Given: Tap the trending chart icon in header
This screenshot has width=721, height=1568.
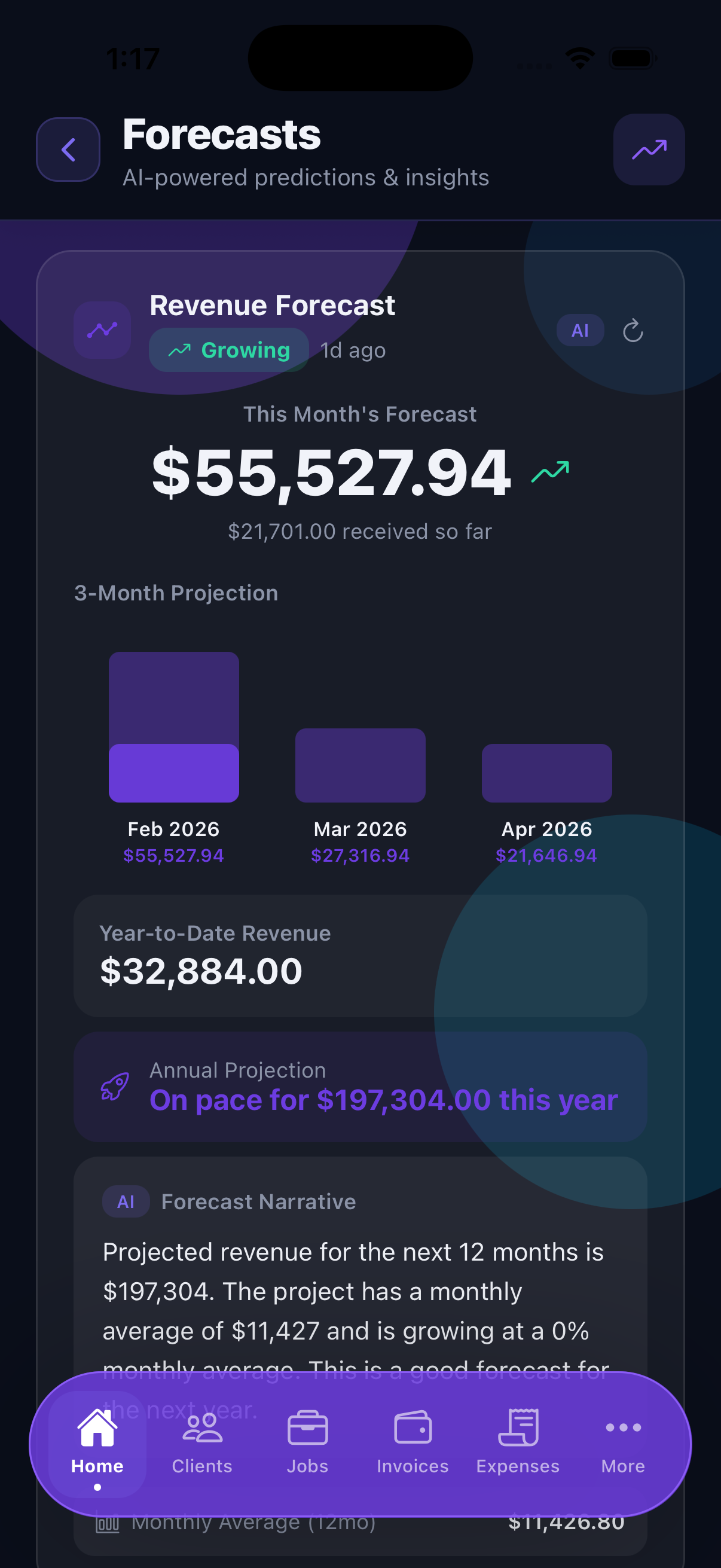Looking at the screenshot, I should tap(649, 150).
